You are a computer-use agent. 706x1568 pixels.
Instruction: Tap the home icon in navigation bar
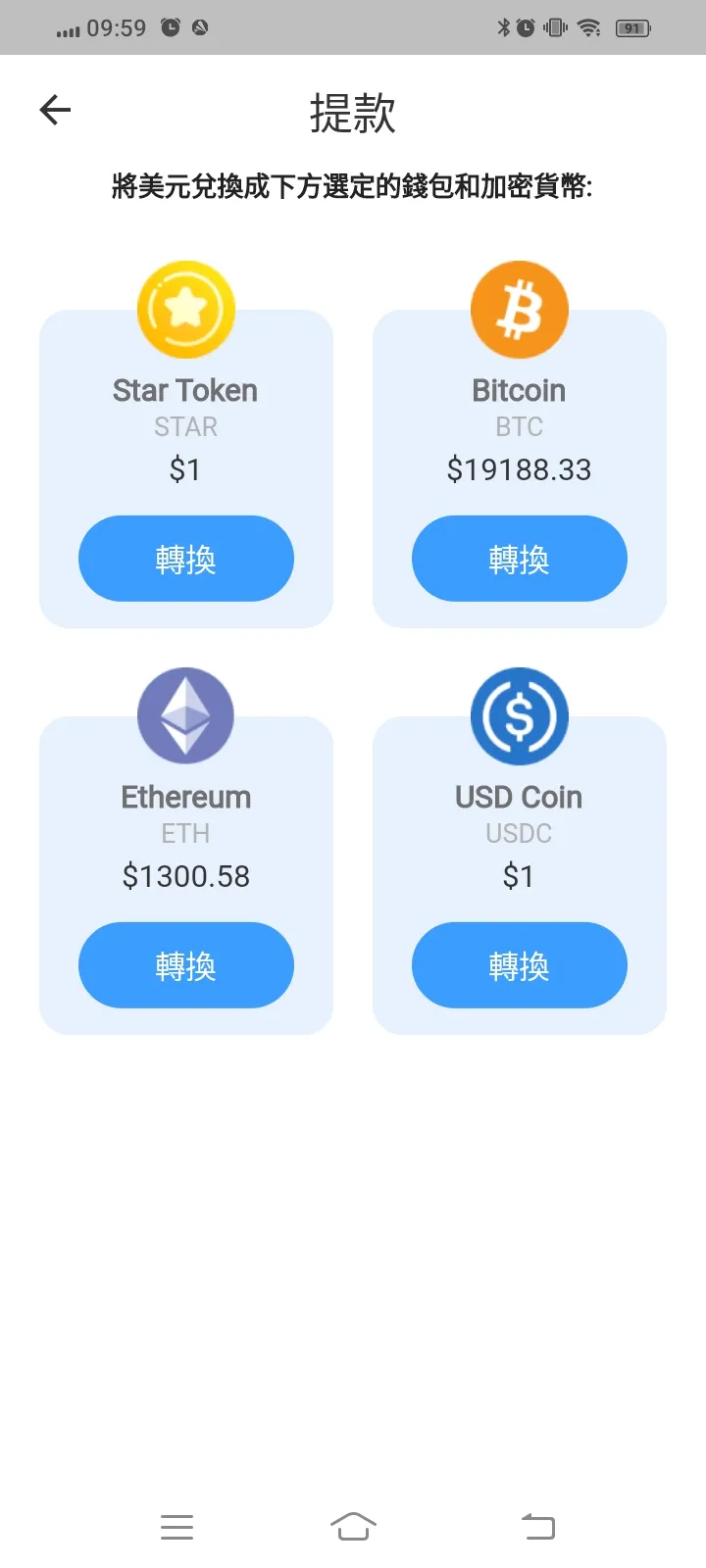click(x=353, y=1526)
